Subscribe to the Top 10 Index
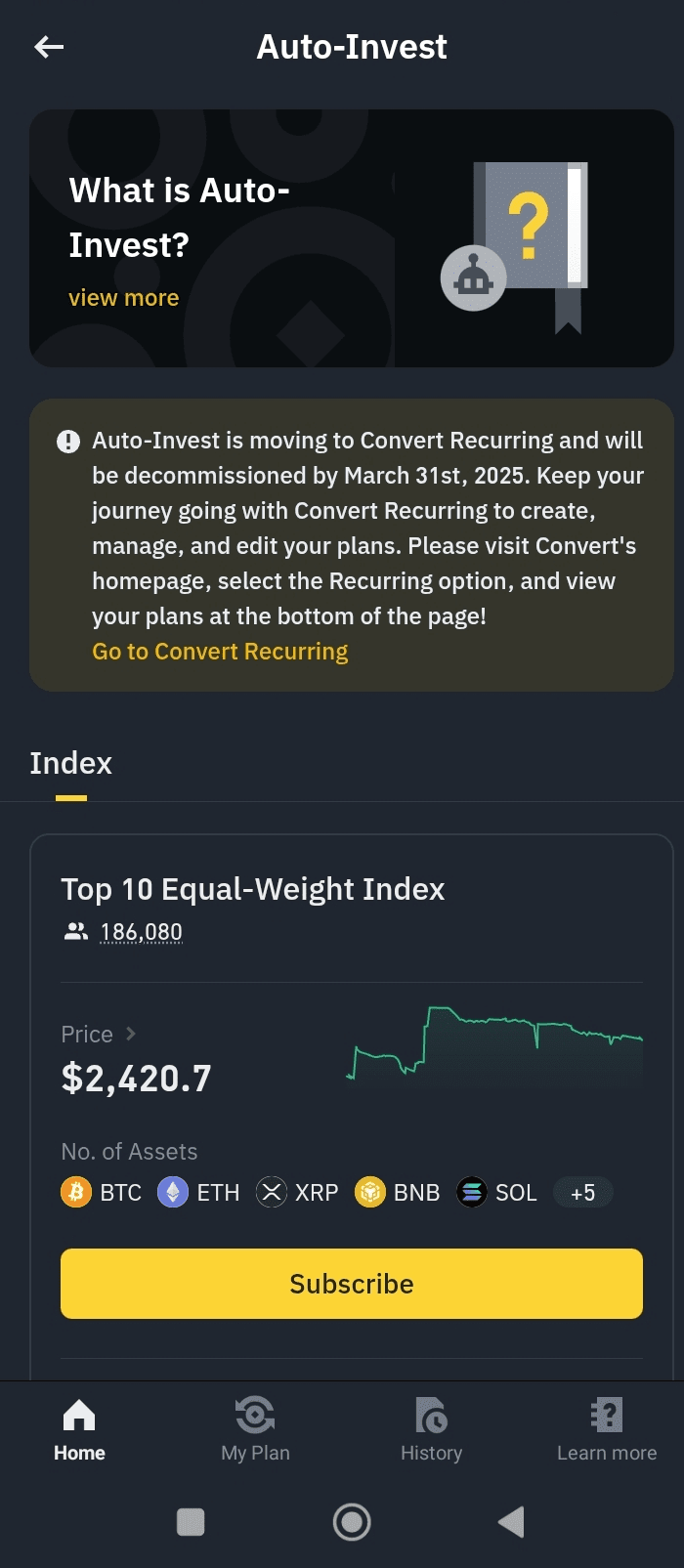684x1568 pixels. (x=352, y=1284)
